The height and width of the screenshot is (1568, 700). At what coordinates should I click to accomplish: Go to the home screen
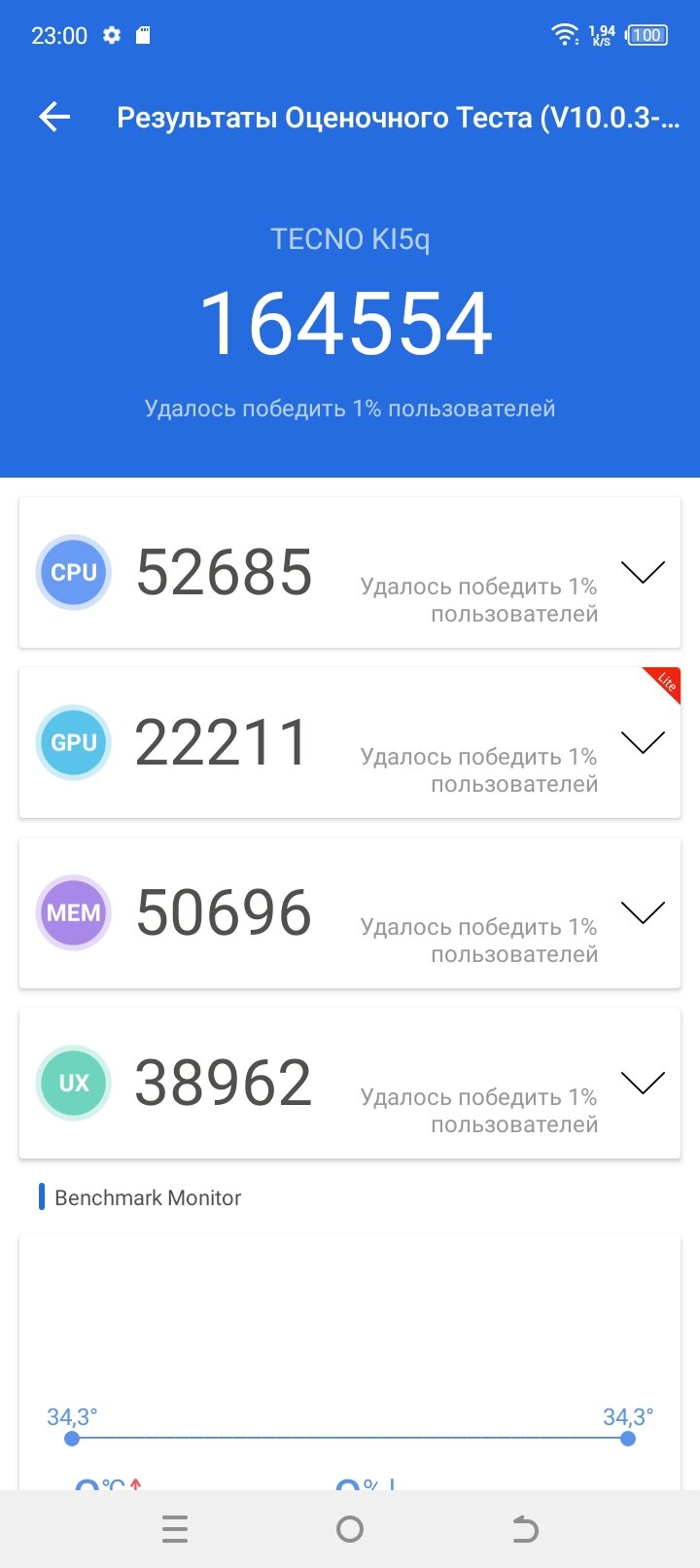tap(350, 1529)
